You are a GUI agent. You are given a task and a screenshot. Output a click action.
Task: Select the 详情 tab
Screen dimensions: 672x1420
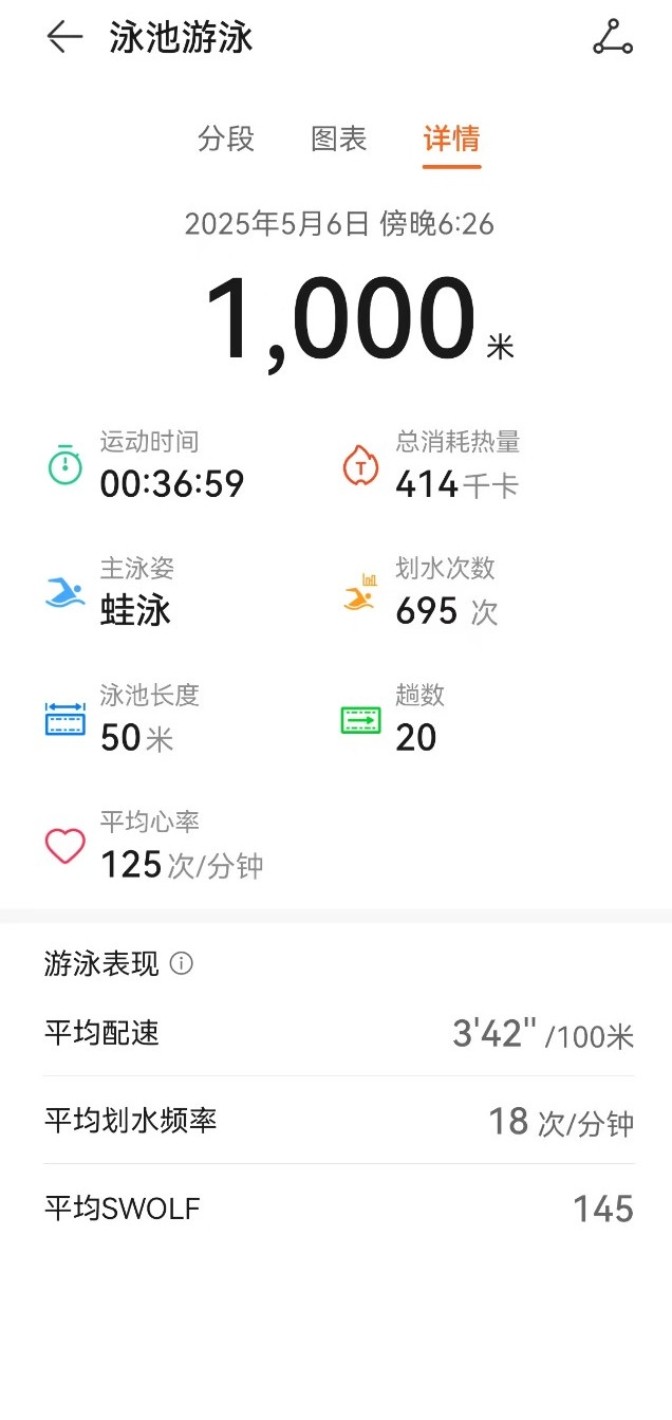click(x=451, y=138)
